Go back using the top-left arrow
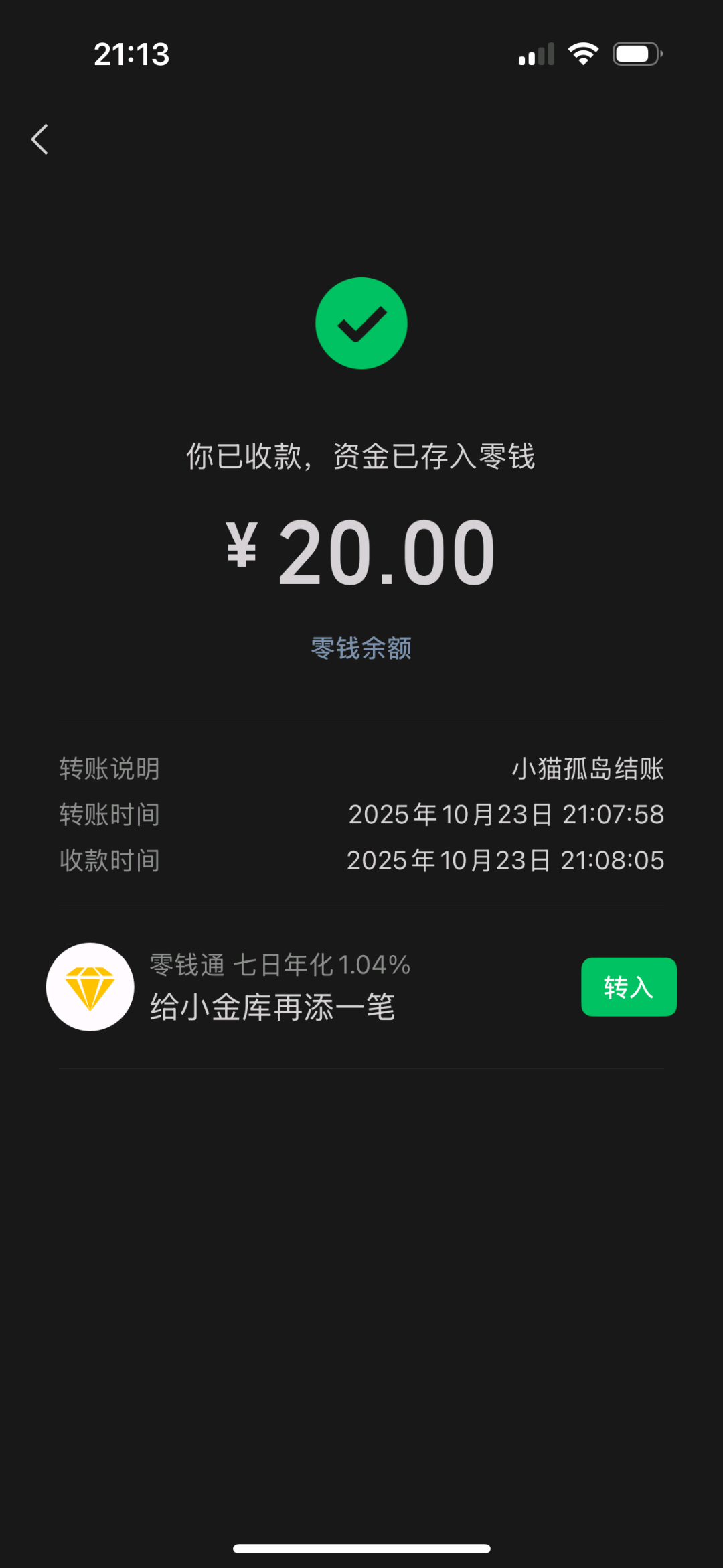The height and width of the screenshot is (1568, 723). point(40,139)
